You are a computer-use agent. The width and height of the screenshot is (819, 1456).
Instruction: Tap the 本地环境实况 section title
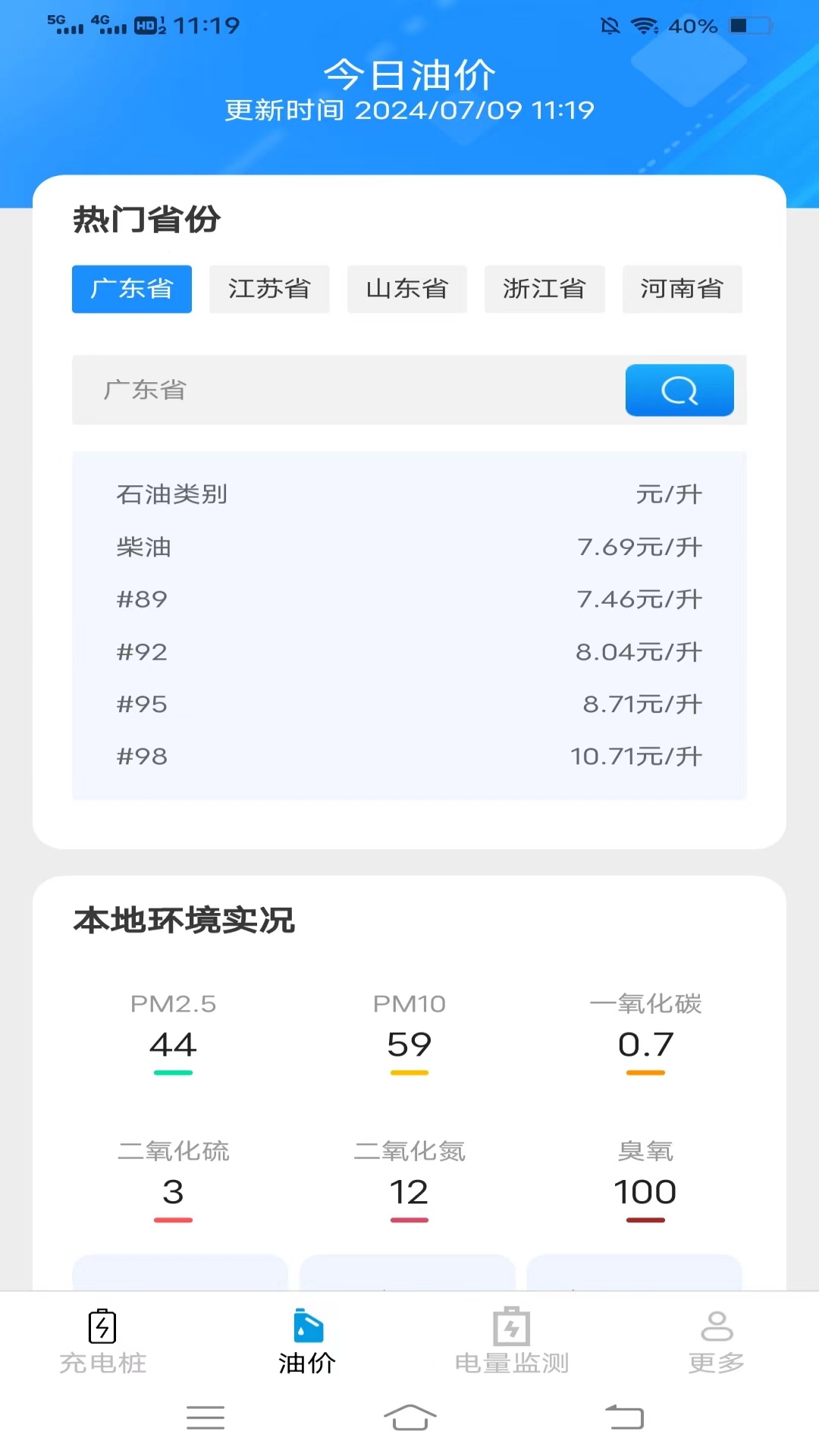coord(184,922)
